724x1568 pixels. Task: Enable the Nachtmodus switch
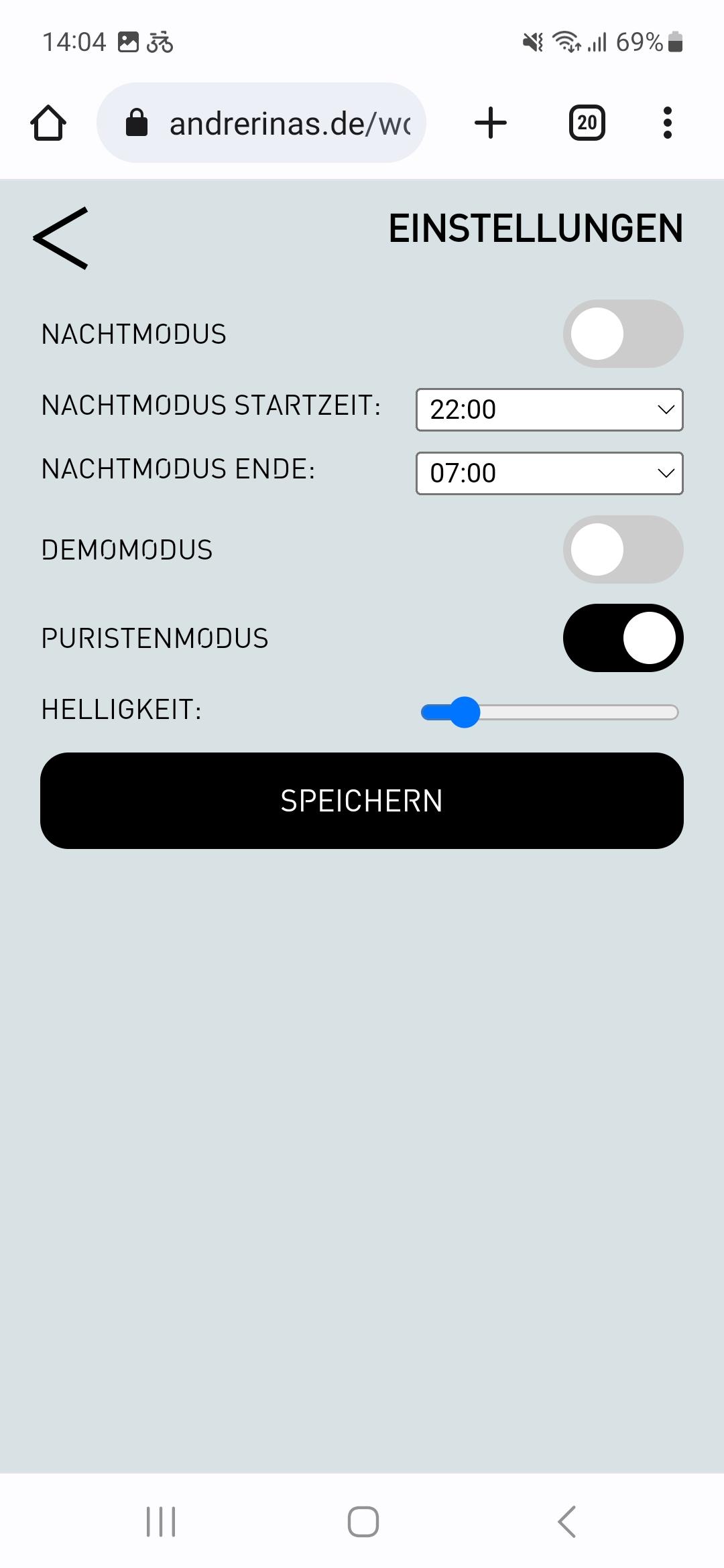coord(623,334)
